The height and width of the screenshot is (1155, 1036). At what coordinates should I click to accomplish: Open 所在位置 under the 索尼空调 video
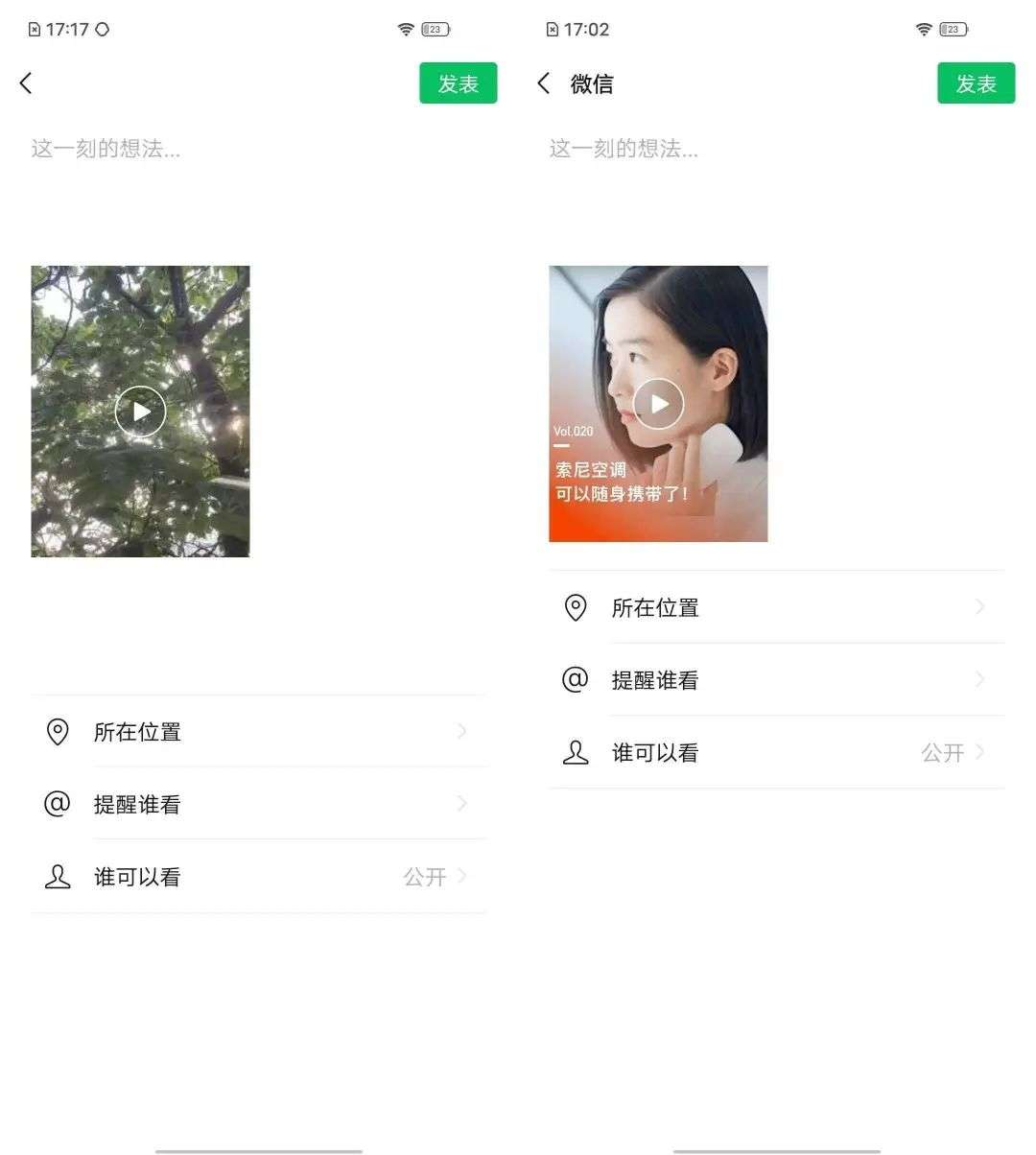point(777,607)
